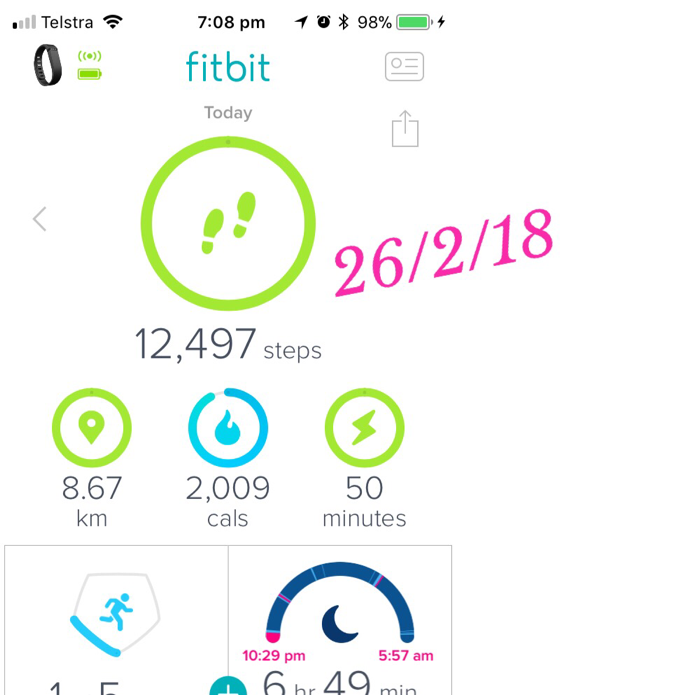
Task: Open the Flex tracker device details
Action: click(47, 66)
